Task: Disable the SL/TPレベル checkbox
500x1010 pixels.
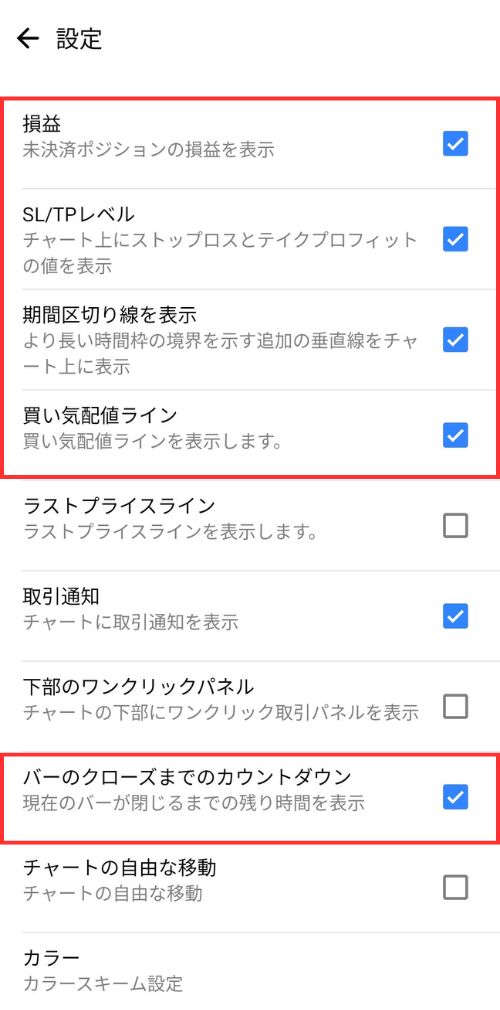Action: (x=456, y=239)
